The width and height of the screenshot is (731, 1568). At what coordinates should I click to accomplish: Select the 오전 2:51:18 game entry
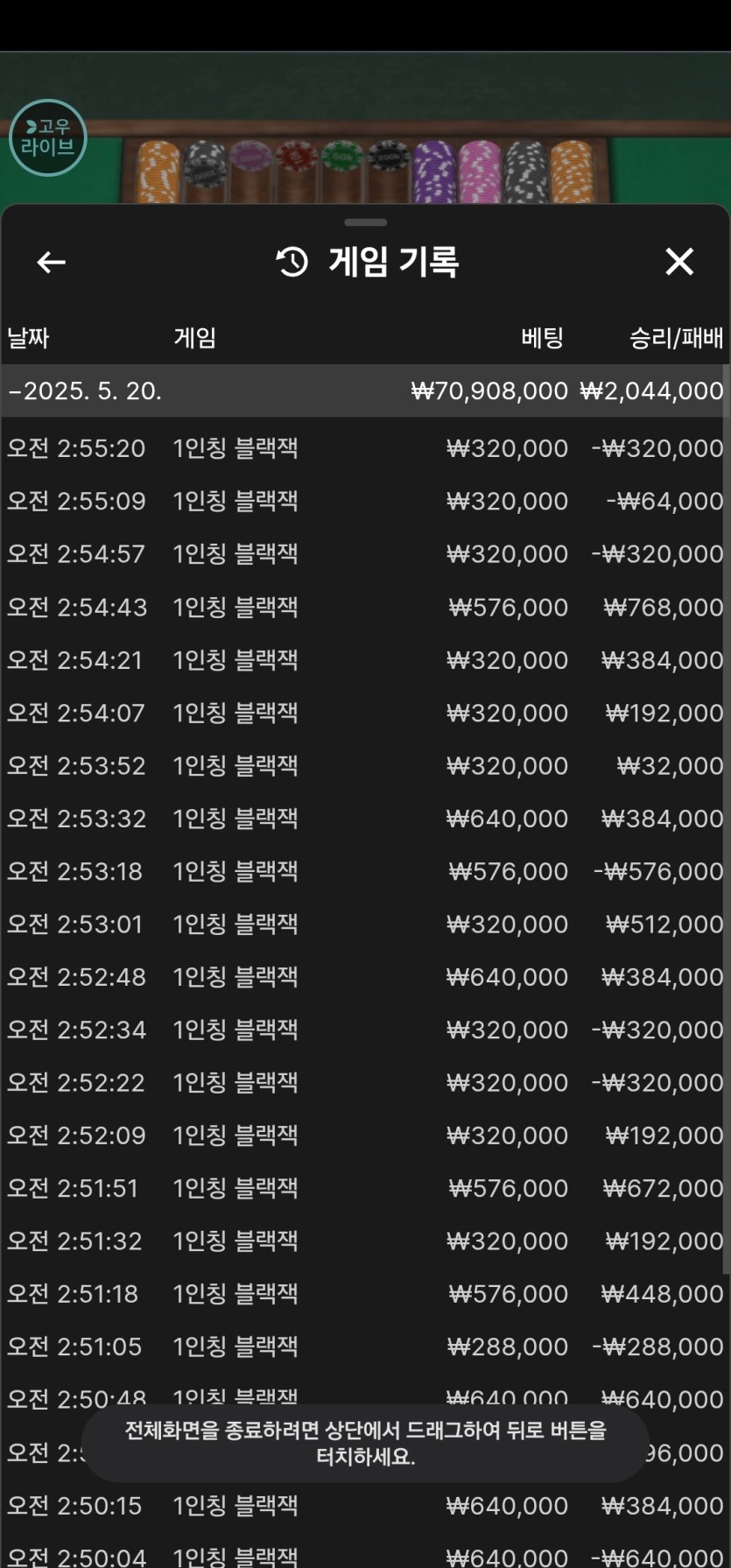(365, 1293)
